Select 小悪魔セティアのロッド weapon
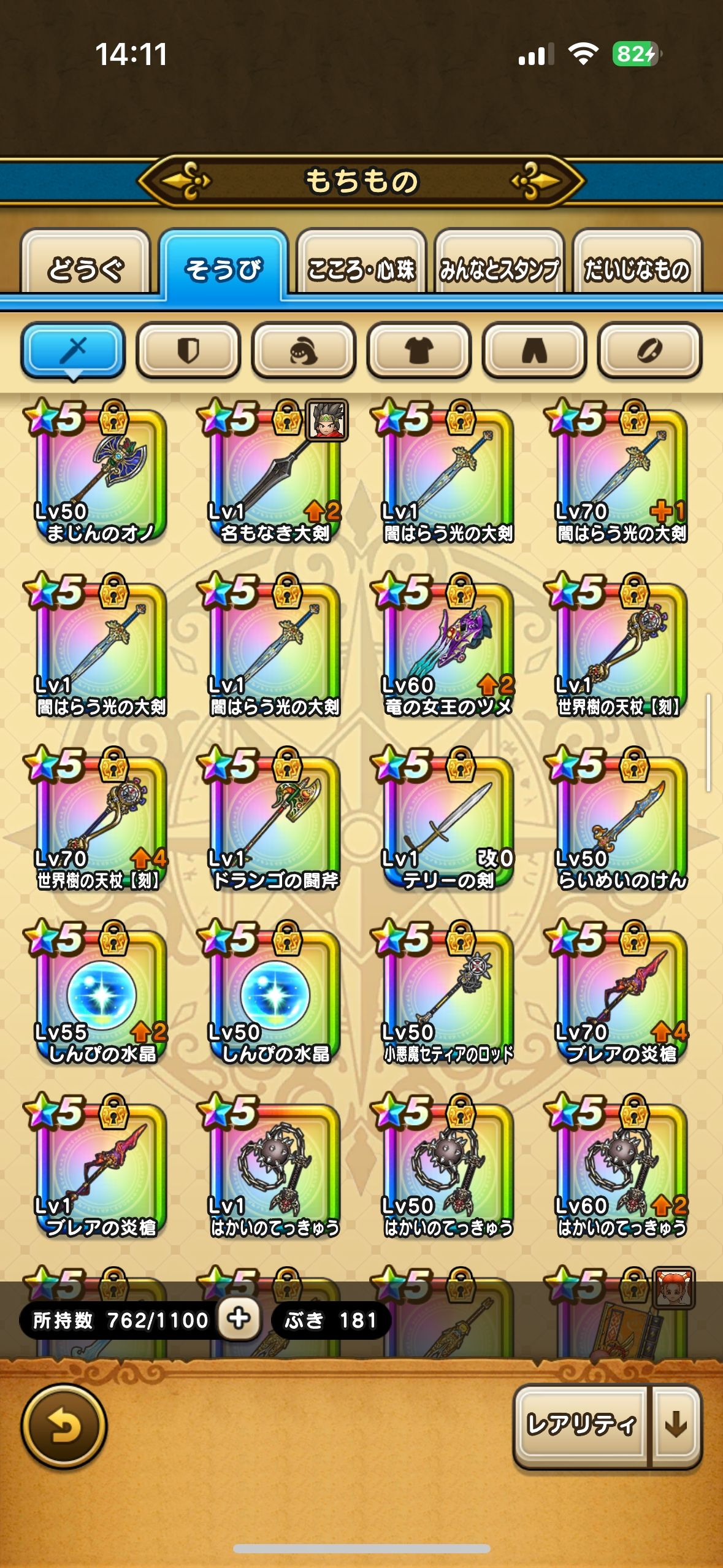 pos(448,996)
